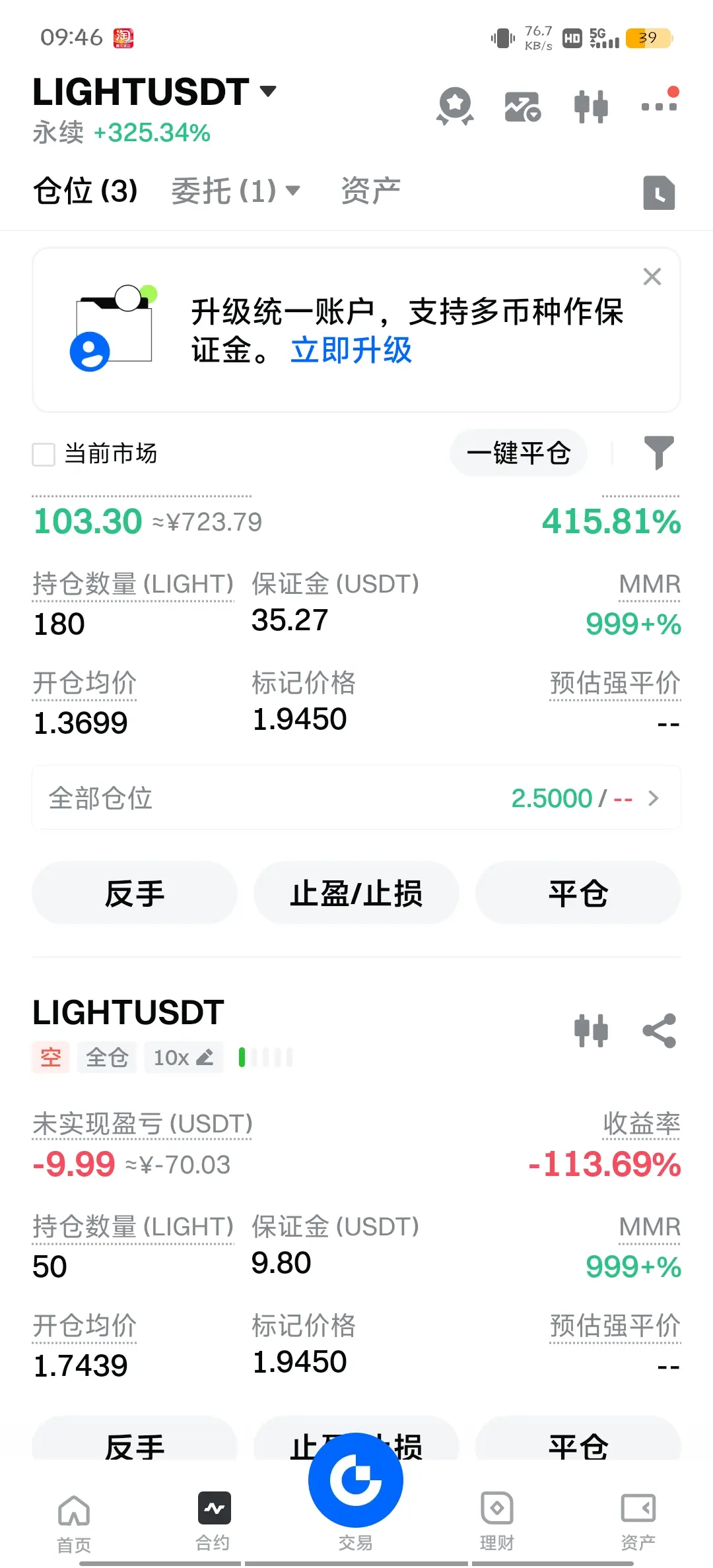Switch to the 委托 (1) tab

point(235,191)
